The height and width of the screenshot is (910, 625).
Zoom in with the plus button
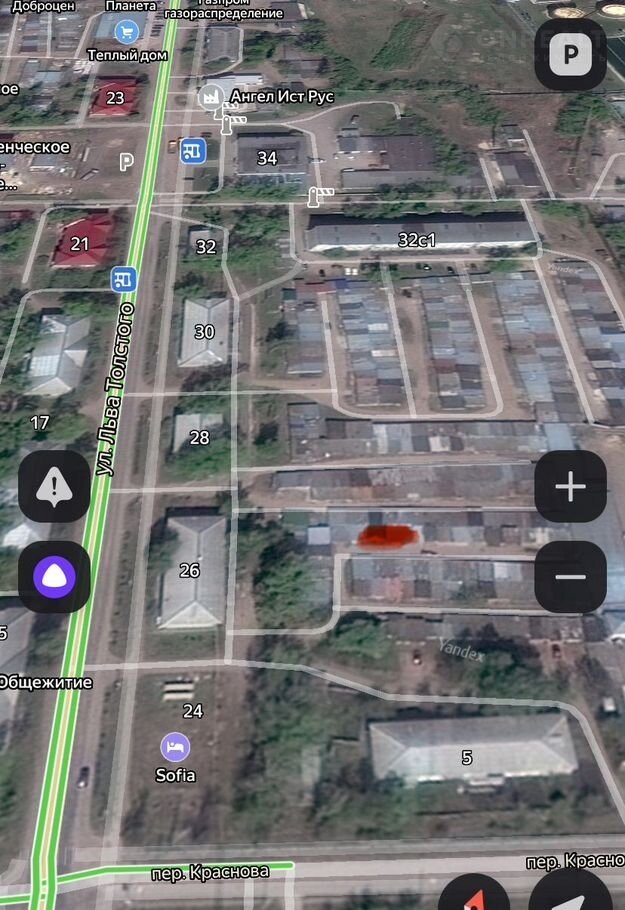[x=570, y=487]
